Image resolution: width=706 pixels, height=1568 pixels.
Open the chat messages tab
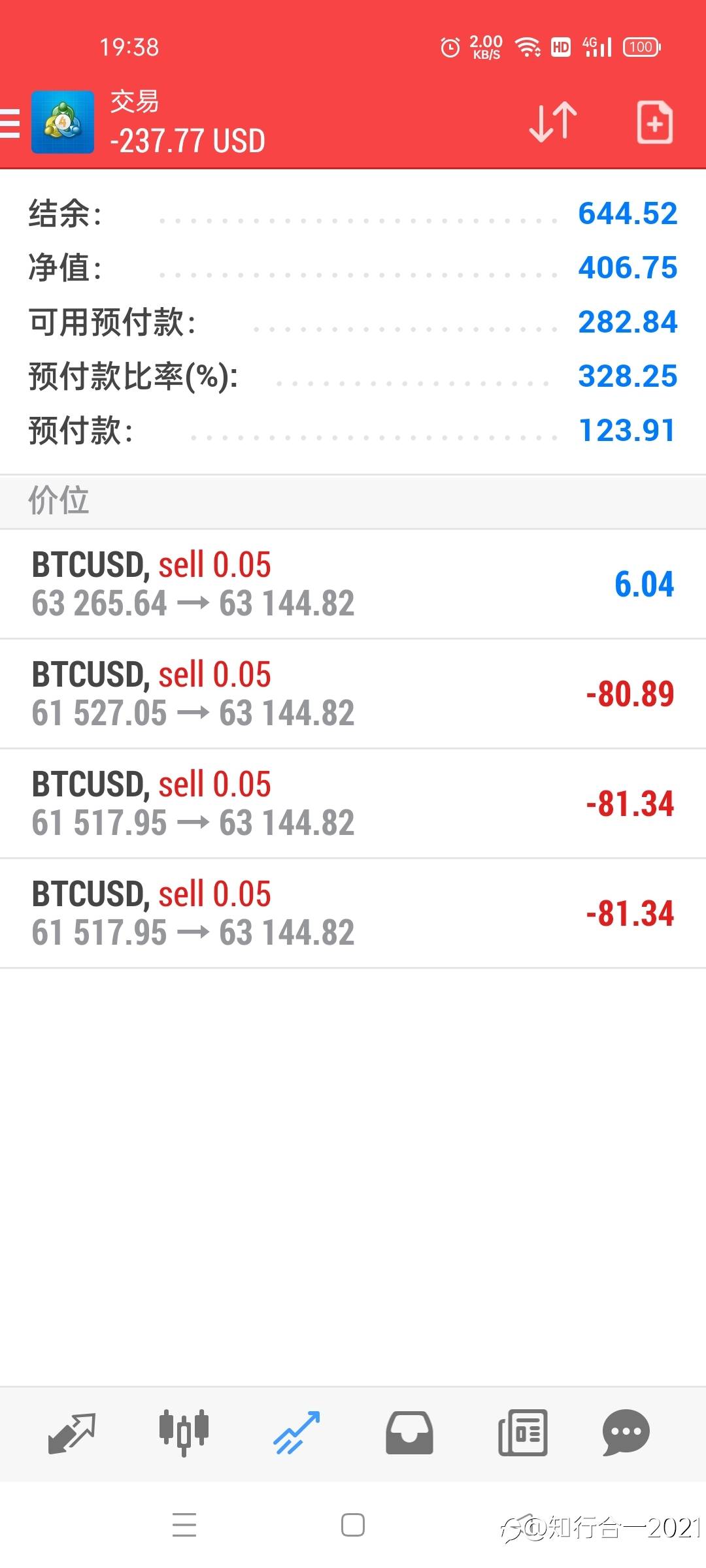(626, 1433)
